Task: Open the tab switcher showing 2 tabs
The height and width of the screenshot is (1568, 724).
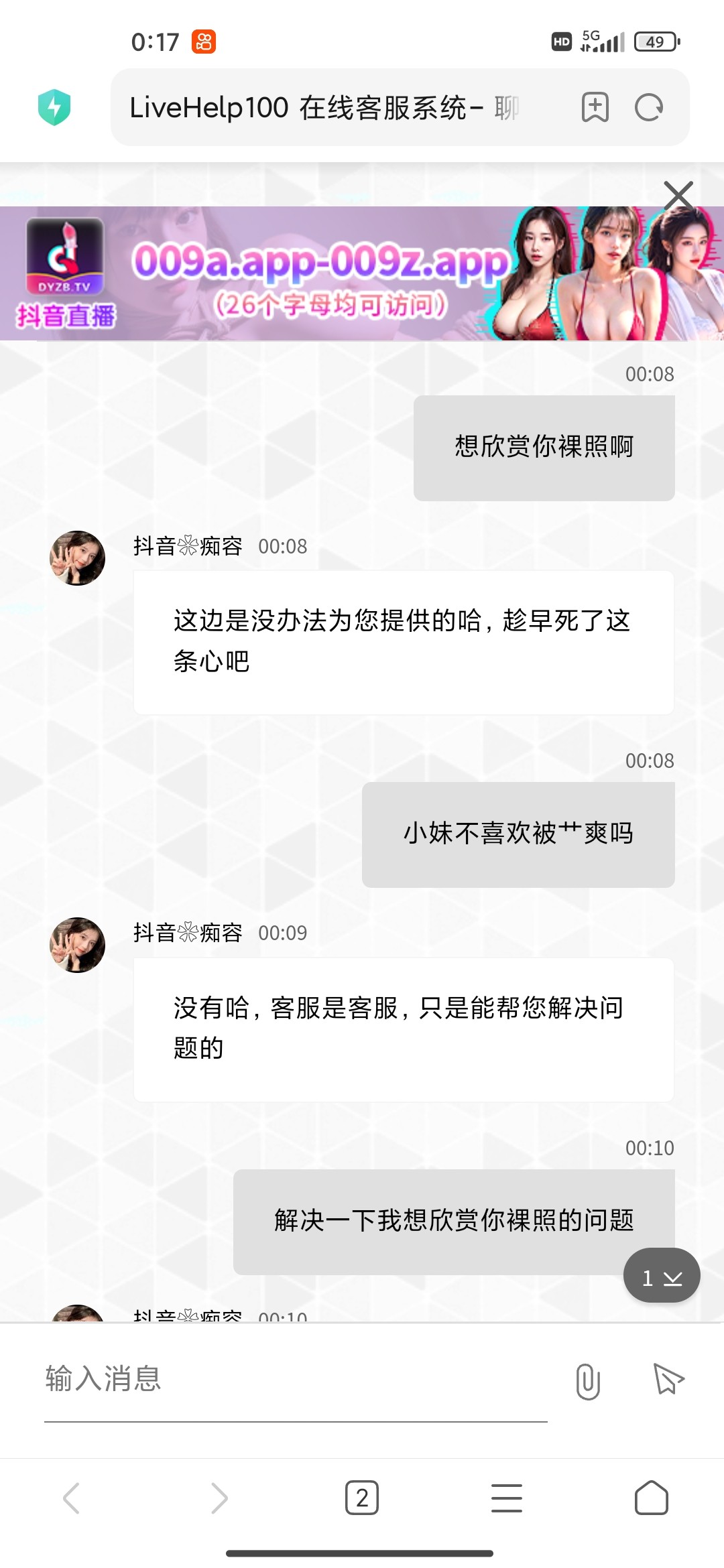Action: [x=362, y=1498]
